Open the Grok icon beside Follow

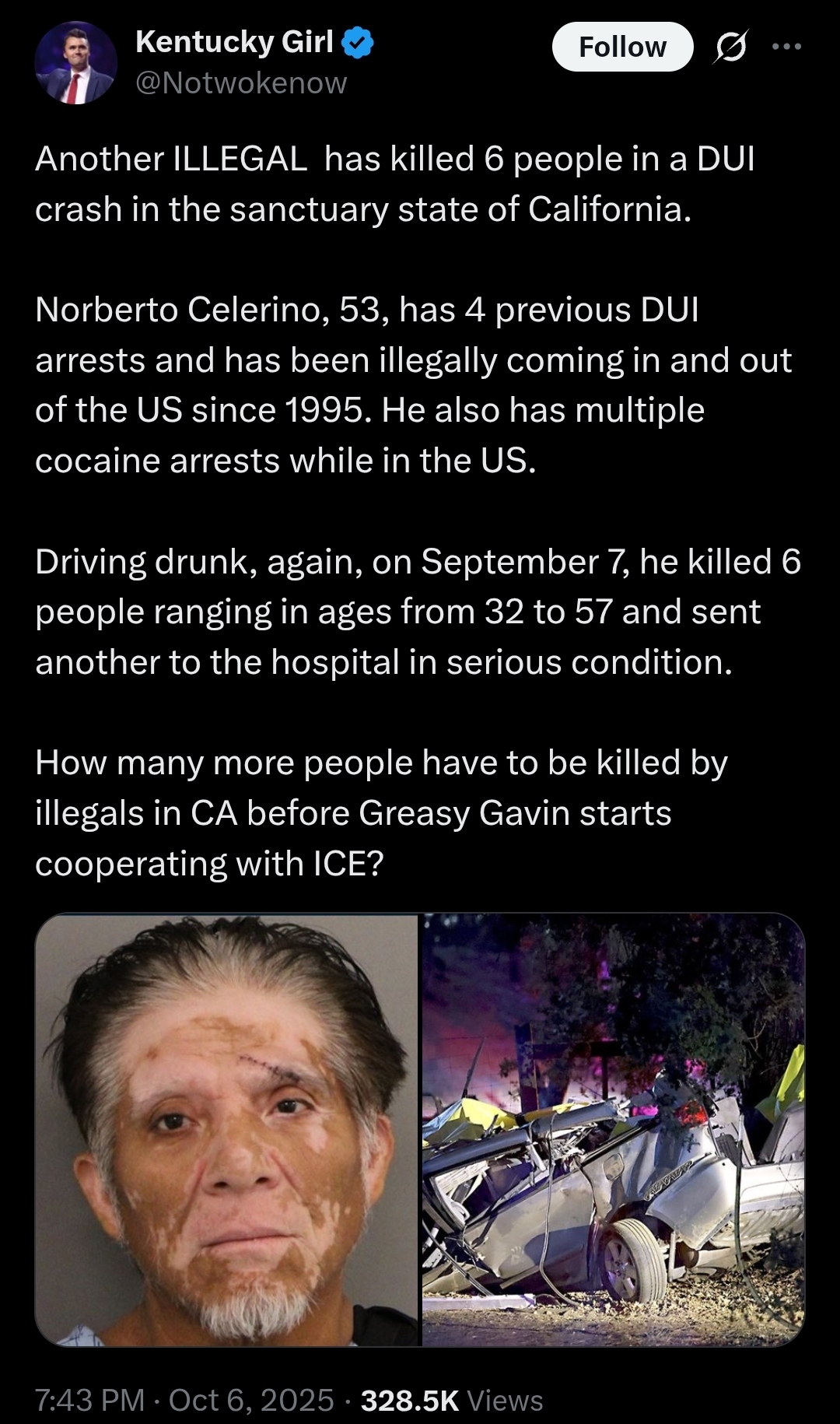pos(731,47)
